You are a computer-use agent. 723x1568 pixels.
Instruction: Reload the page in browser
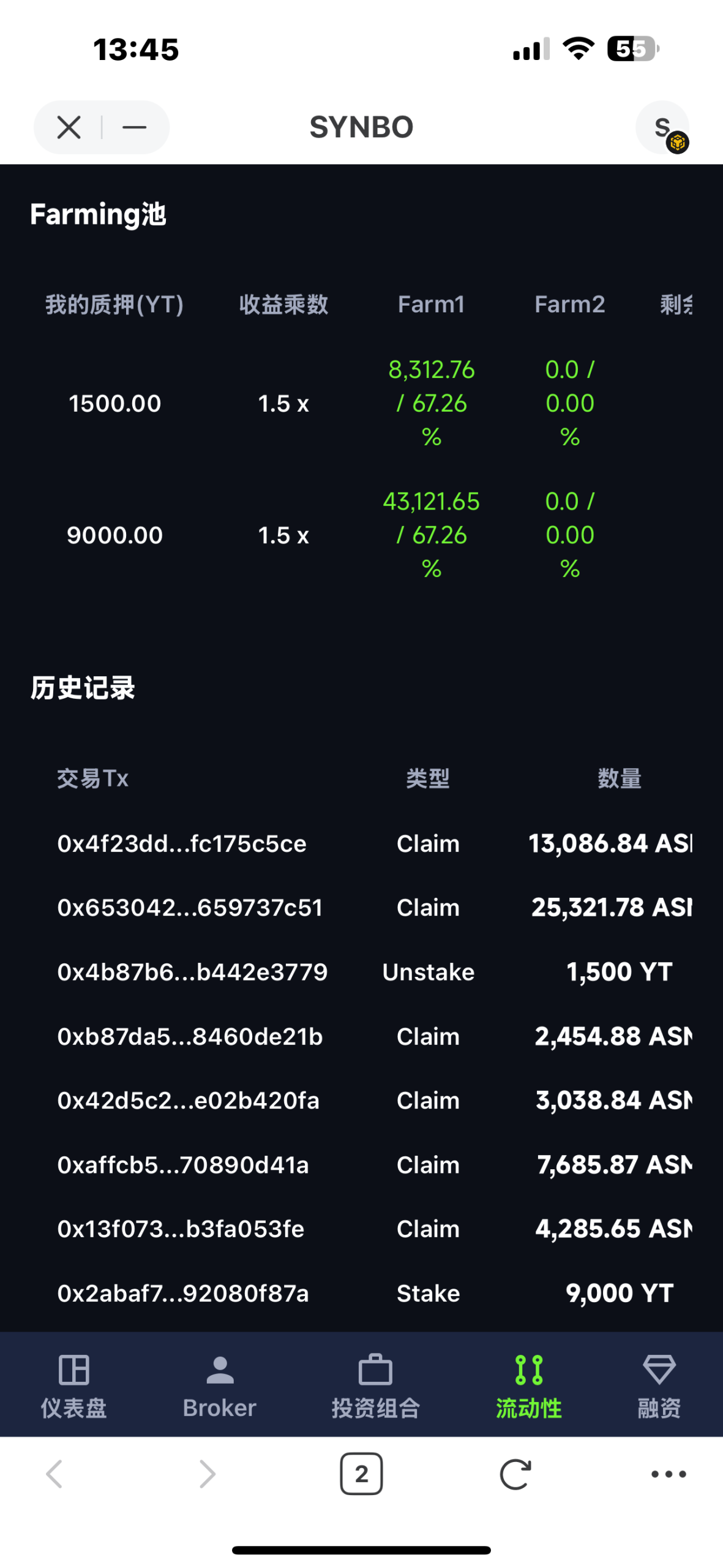click(515, 1474)
